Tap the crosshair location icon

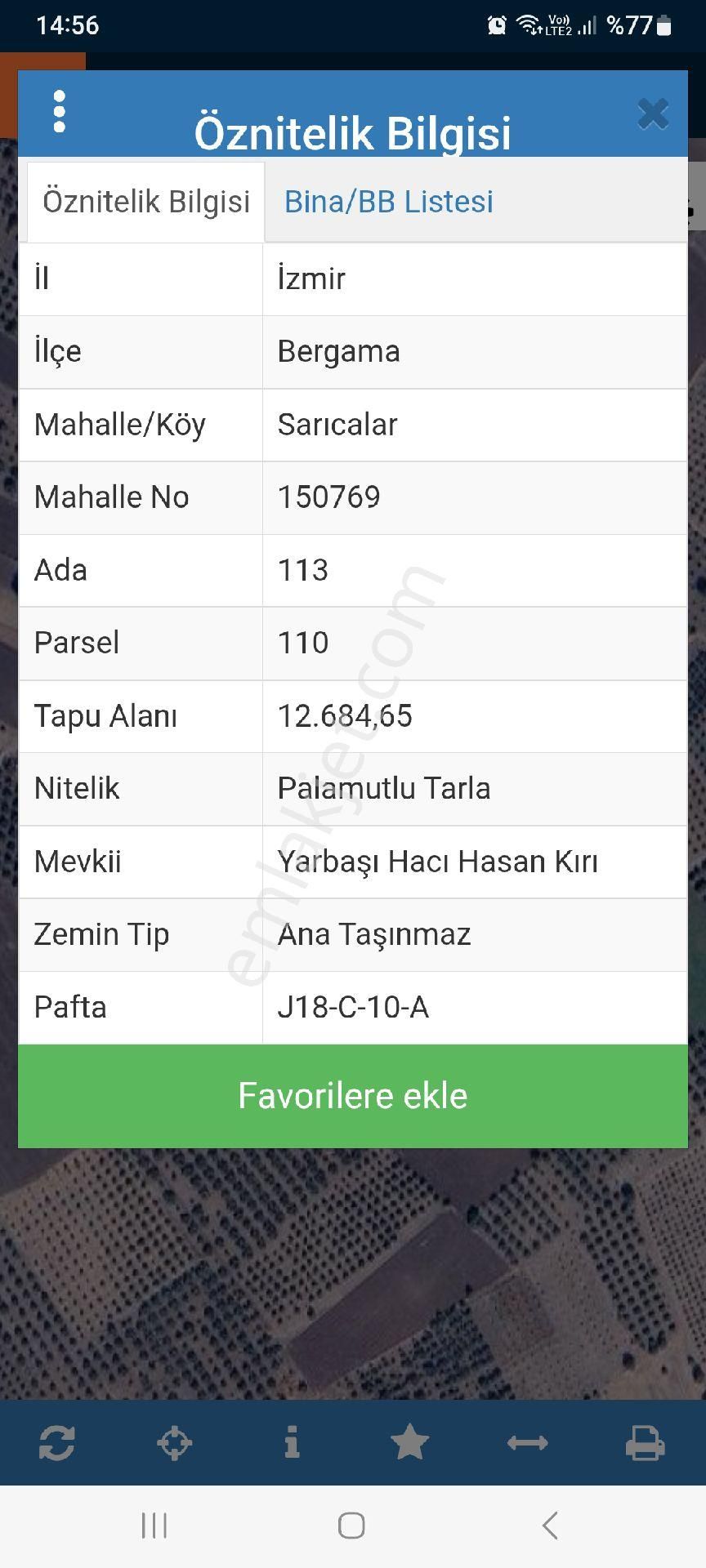point(175,1443)
